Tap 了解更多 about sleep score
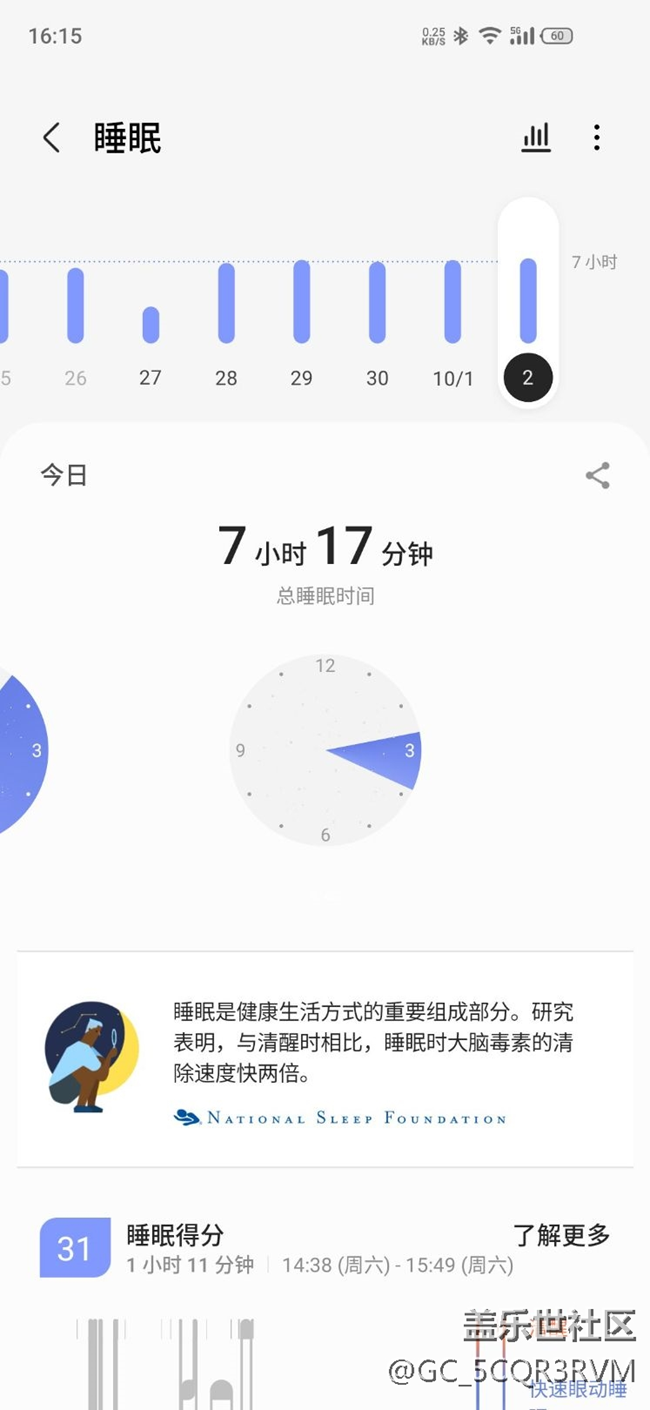The width and height of the screenshot is (650, 1410). 561,1236
